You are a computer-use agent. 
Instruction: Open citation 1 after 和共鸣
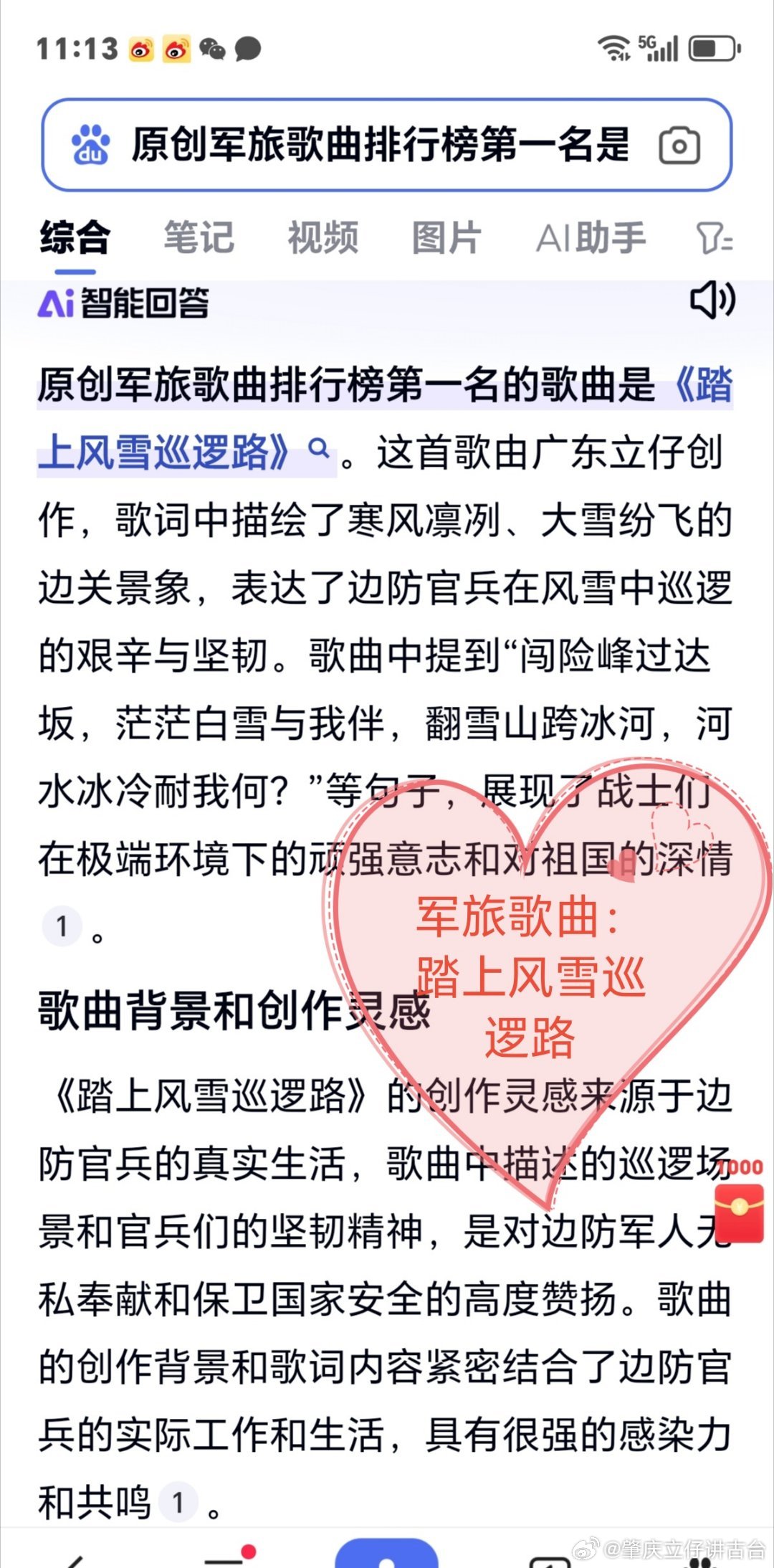(178, 1501)
